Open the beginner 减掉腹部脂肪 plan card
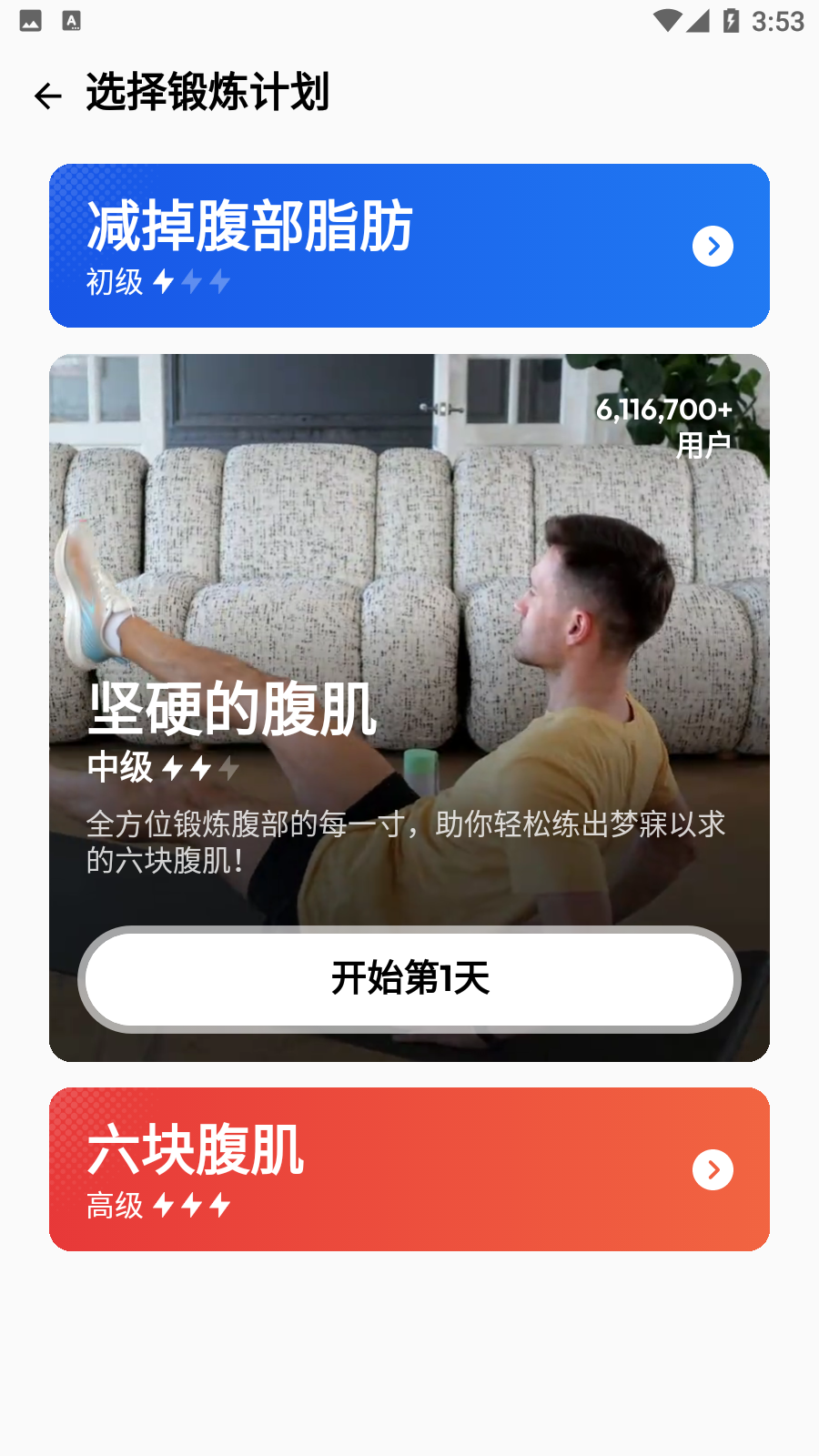Screen dimensions: 819x1456 pyautogui.click(x=364, y=246)
